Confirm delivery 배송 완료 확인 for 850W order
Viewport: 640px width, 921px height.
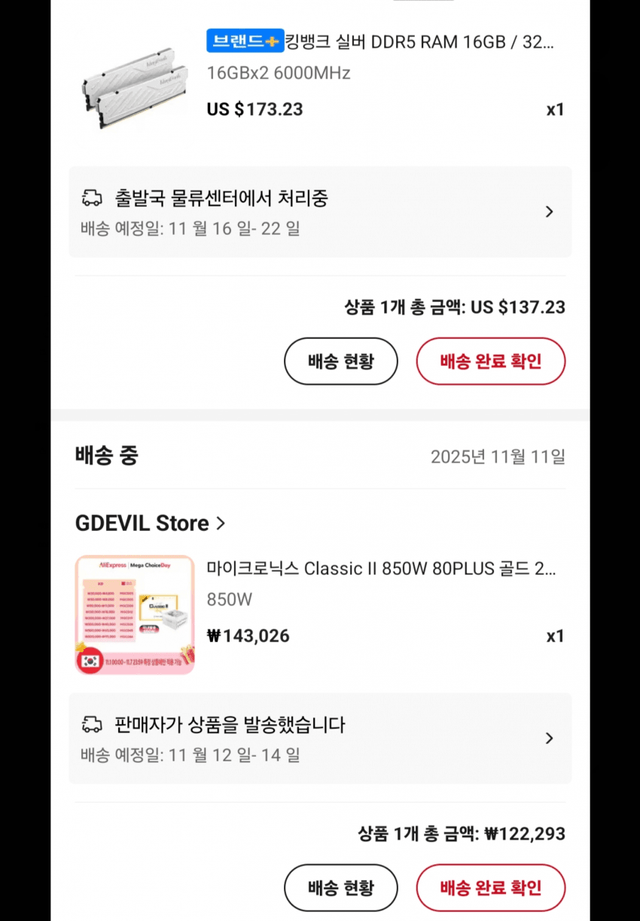pos(490,887)
